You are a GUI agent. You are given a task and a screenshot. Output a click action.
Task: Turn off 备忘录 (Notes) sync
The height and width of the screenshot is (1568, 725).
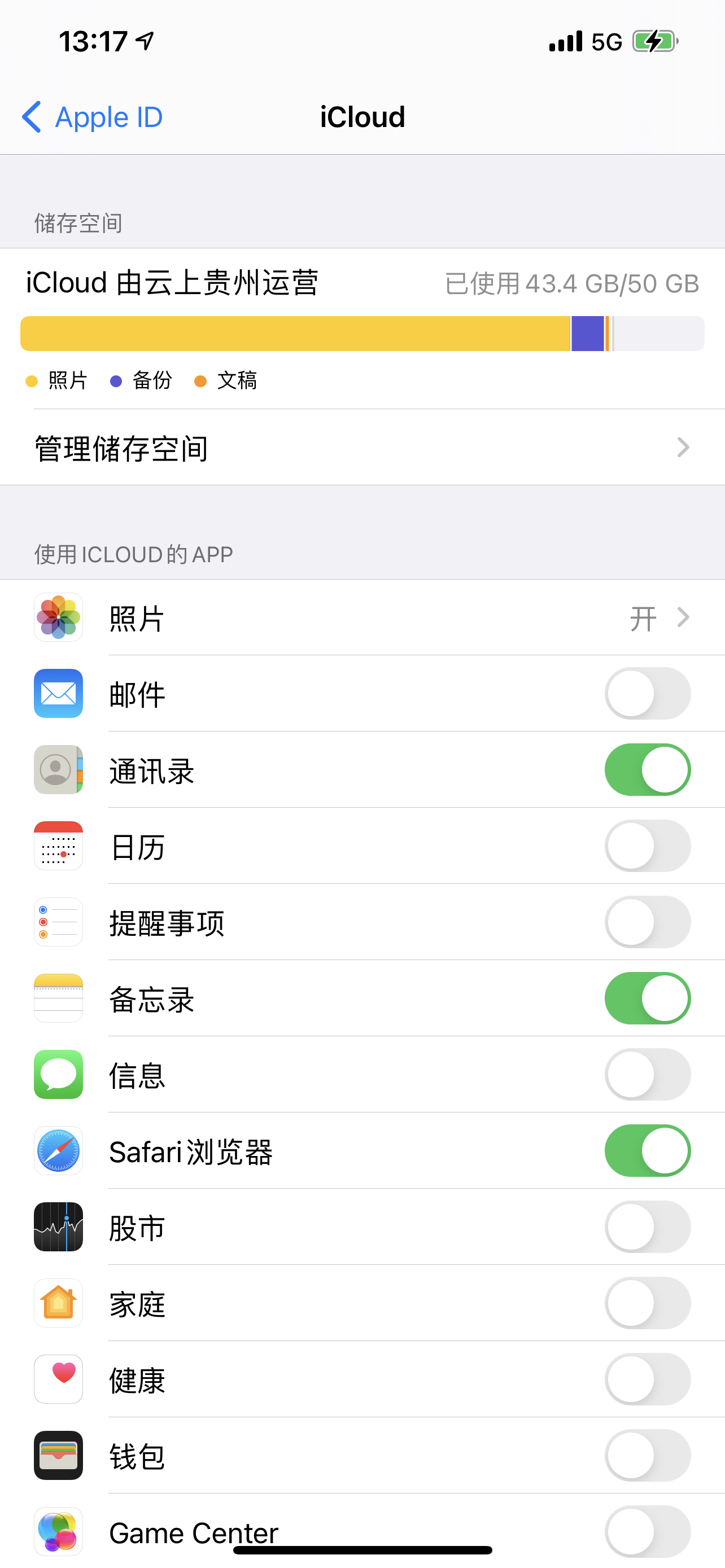pos(647,998)
